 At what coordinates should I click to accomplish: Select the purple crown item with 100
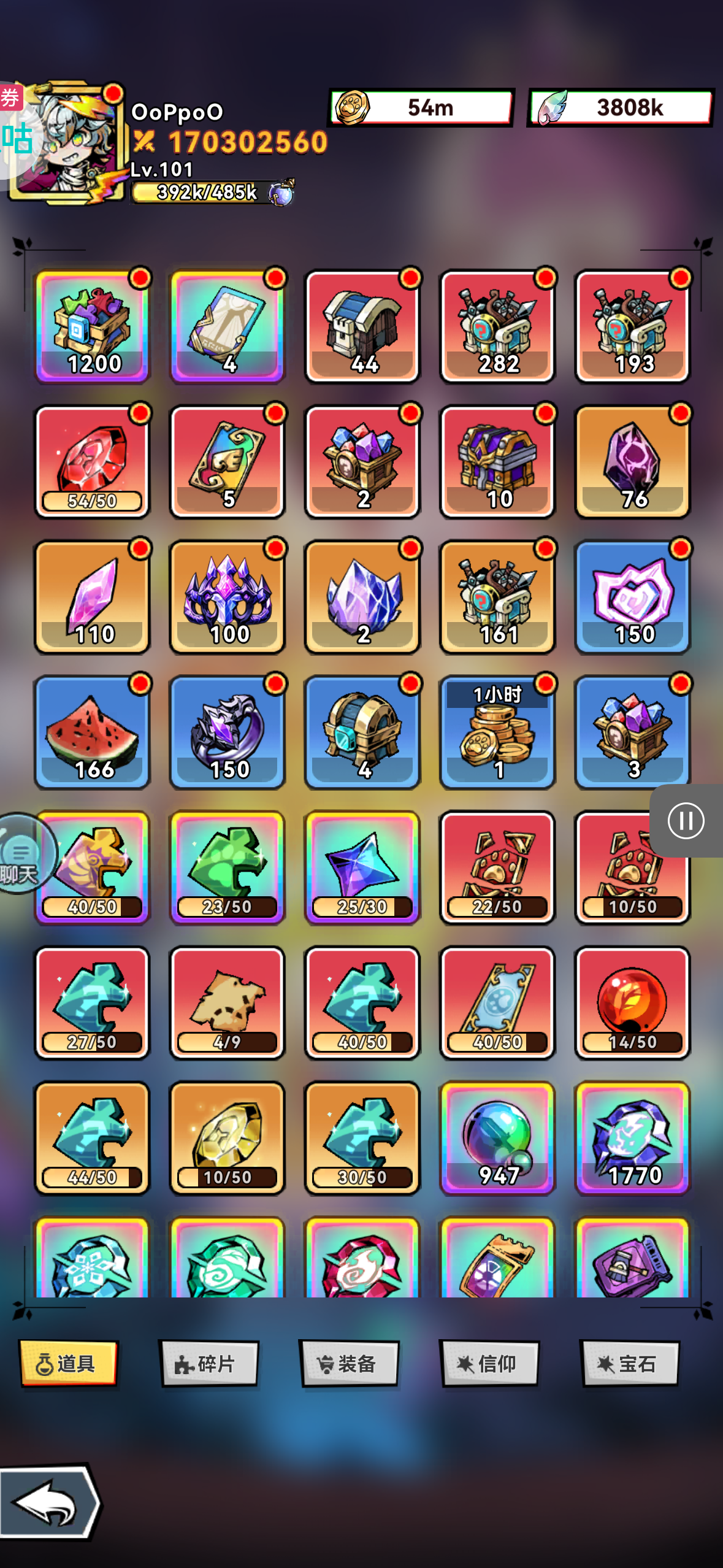pyautogui.click(x=228, y=597)
